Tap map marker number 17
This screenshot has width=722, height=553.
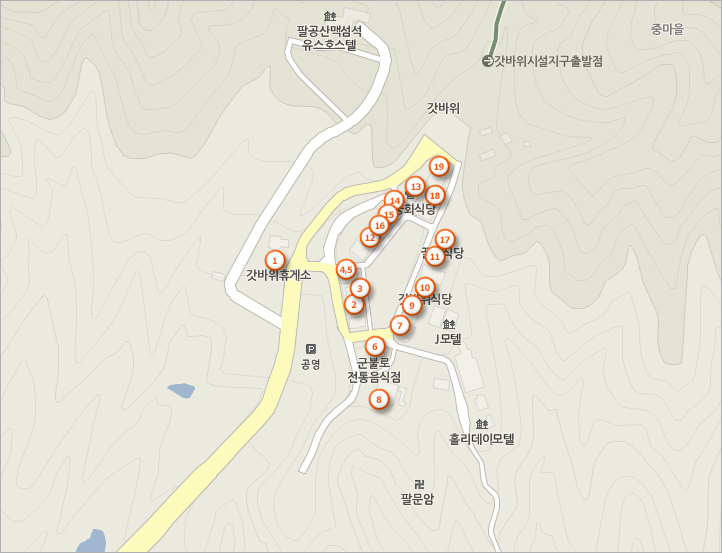[445, 239]
